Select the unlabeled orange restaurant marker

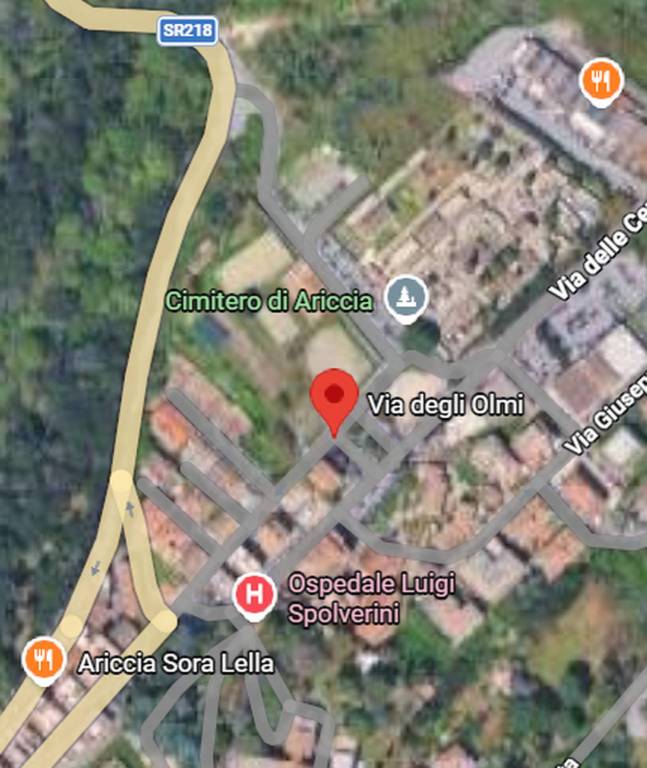pyautogui.click(x=601, y=80)
